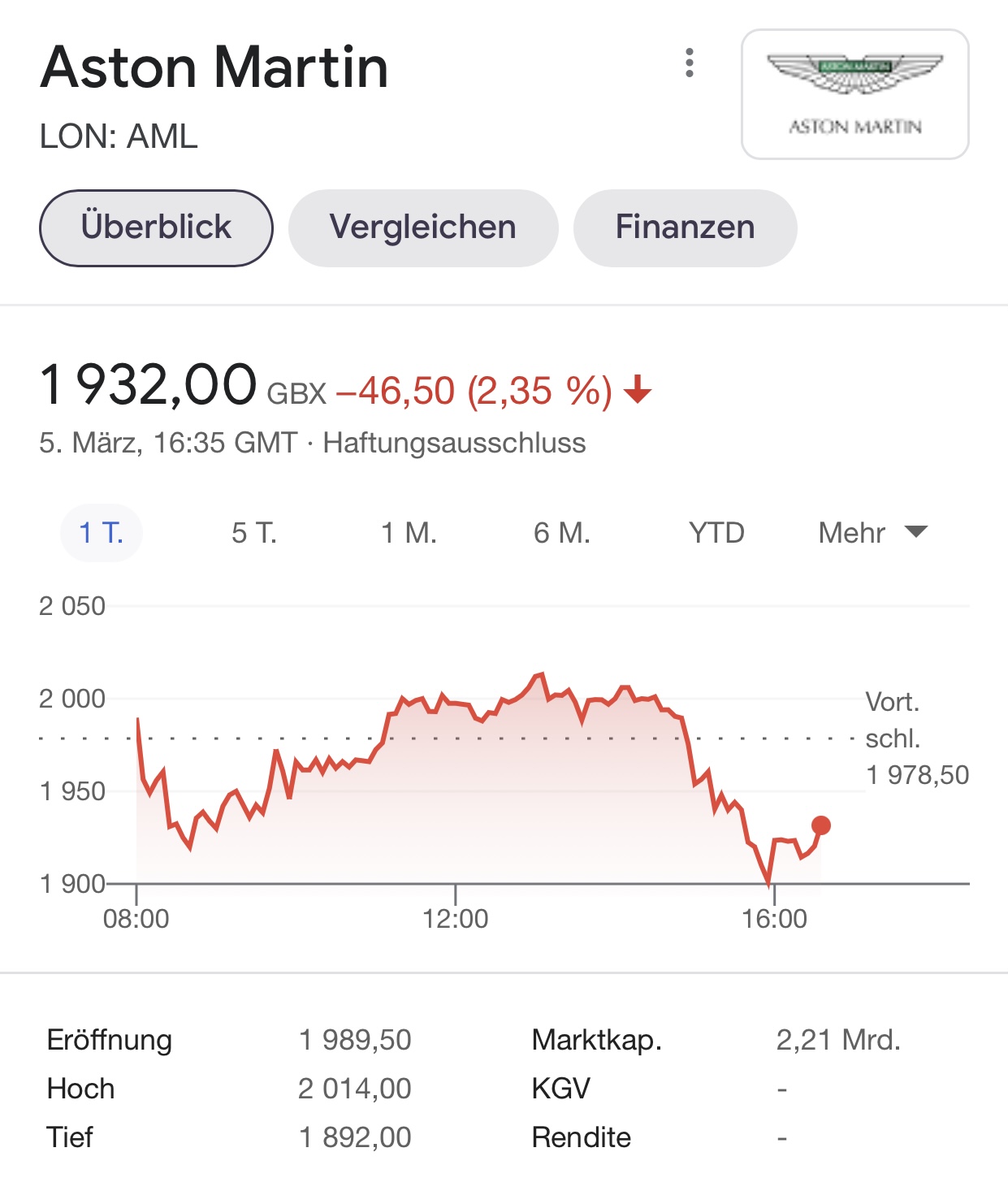Choose the YTD chart range
The height and width of the screenshot is (1178, 1008).
tap(716, 533)
